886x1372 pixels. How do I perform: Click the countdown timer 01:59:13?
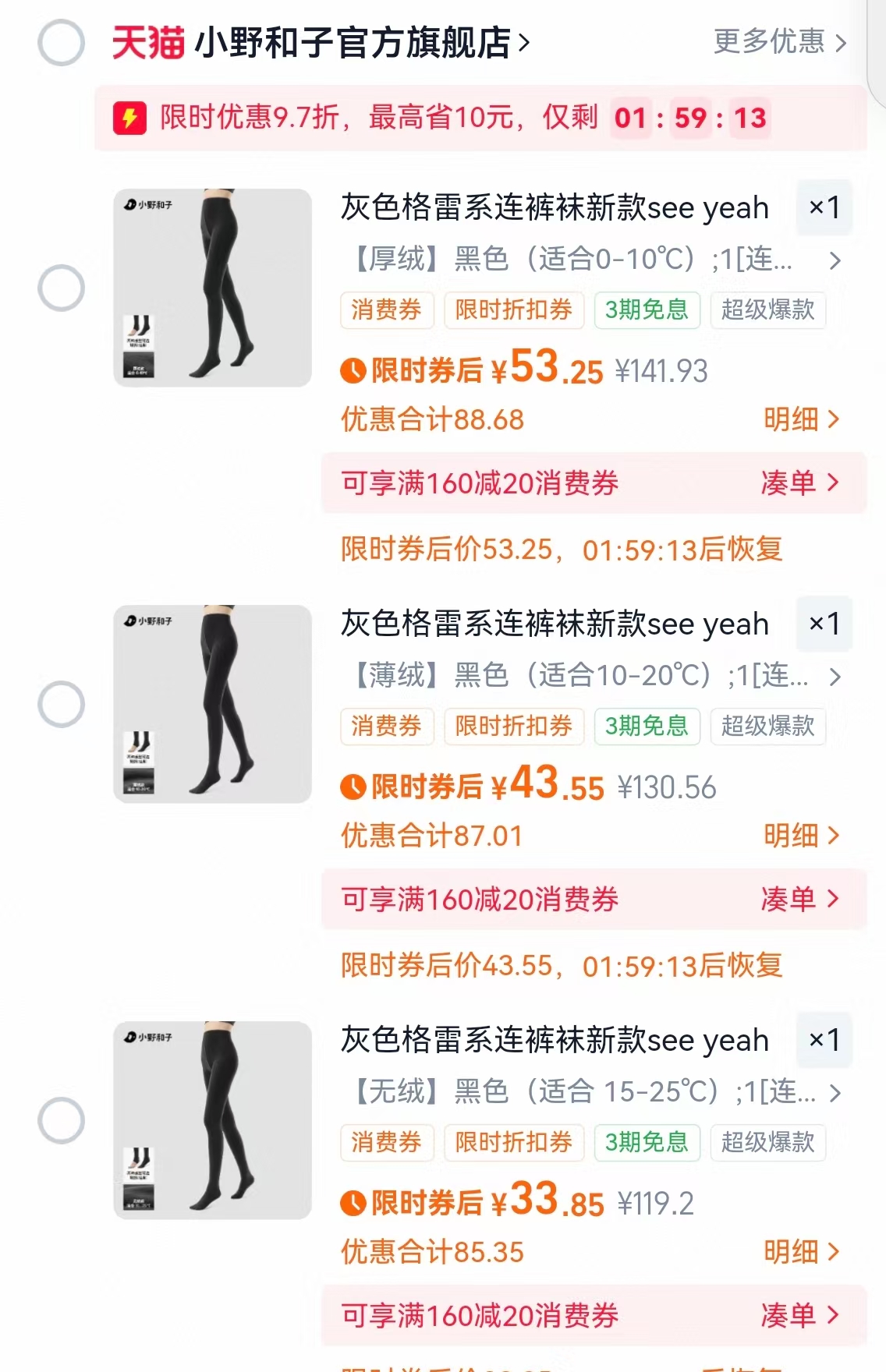(694, 118)
